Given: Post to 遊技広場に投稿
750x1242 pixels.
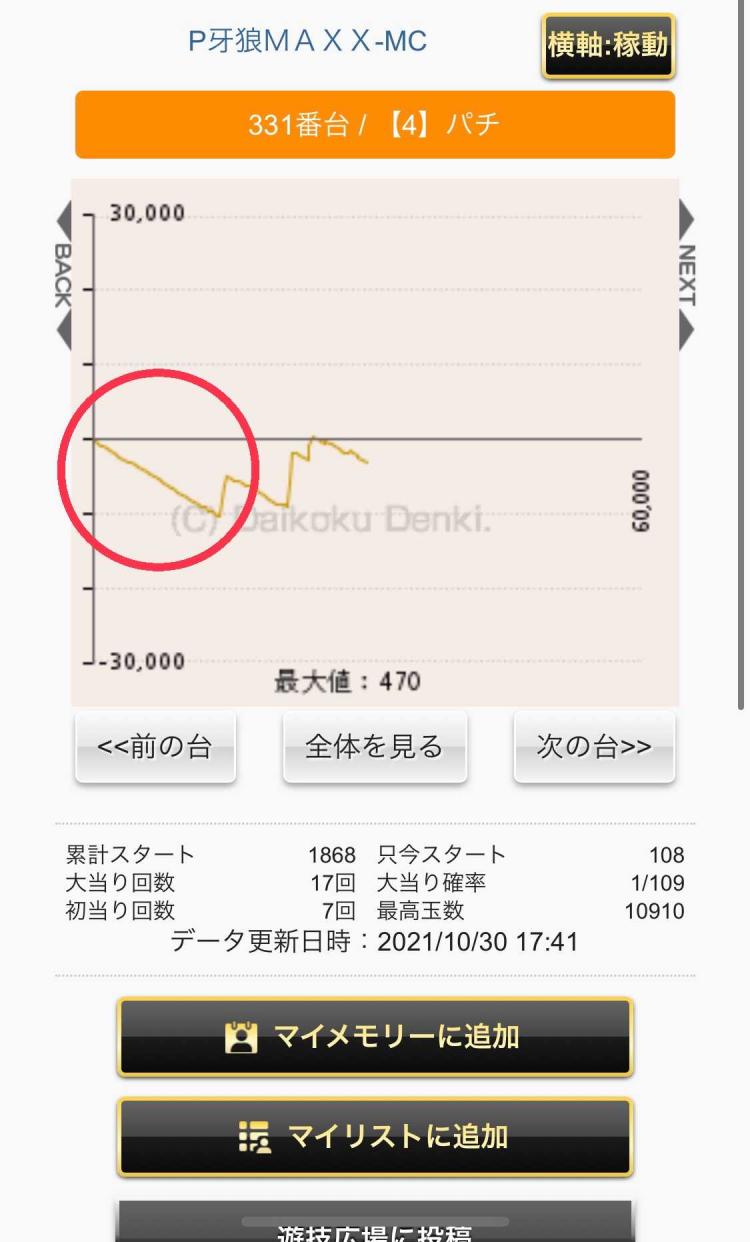Looking at the screenshot, I should coord(375,1228).
